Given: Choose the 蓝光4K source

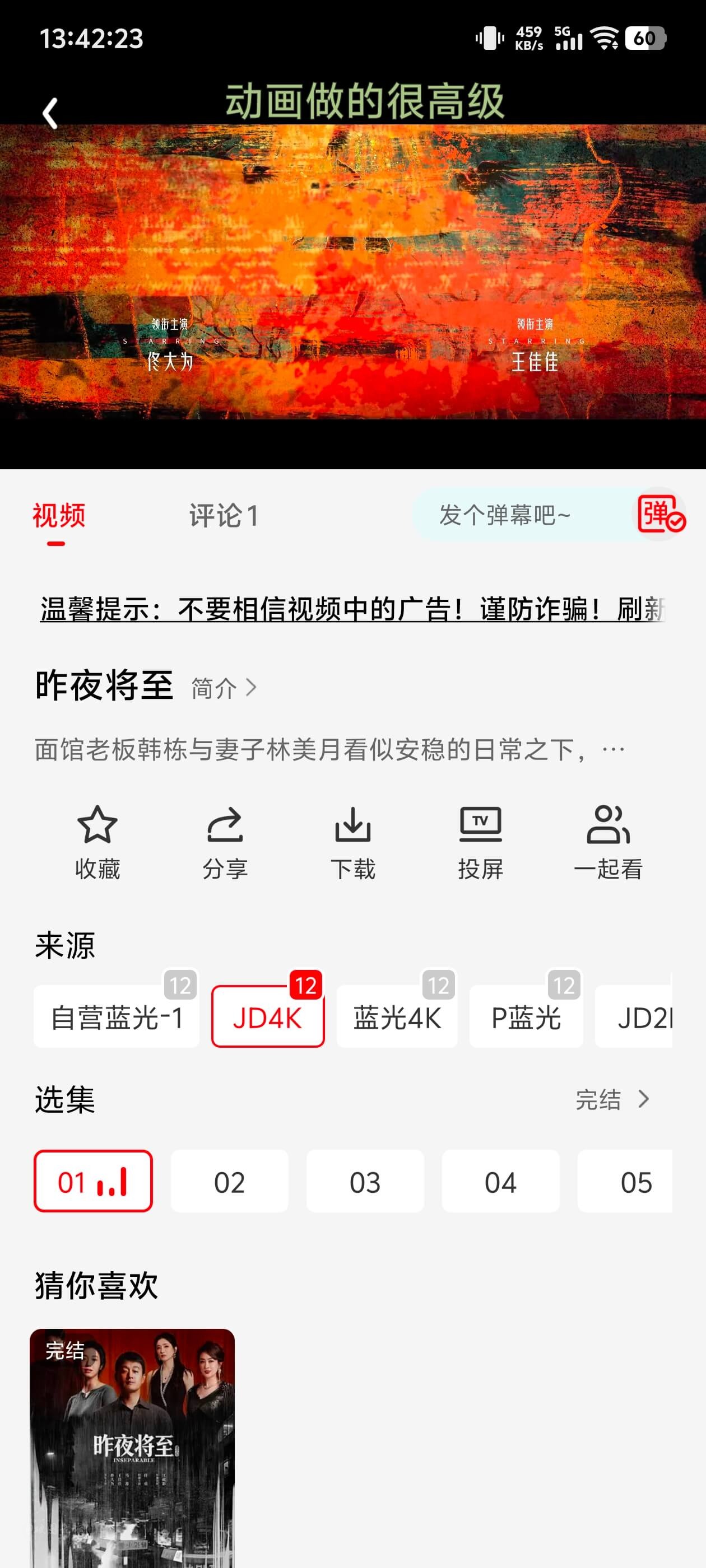Looking at the screenshot, I should tap(397, 1016).
